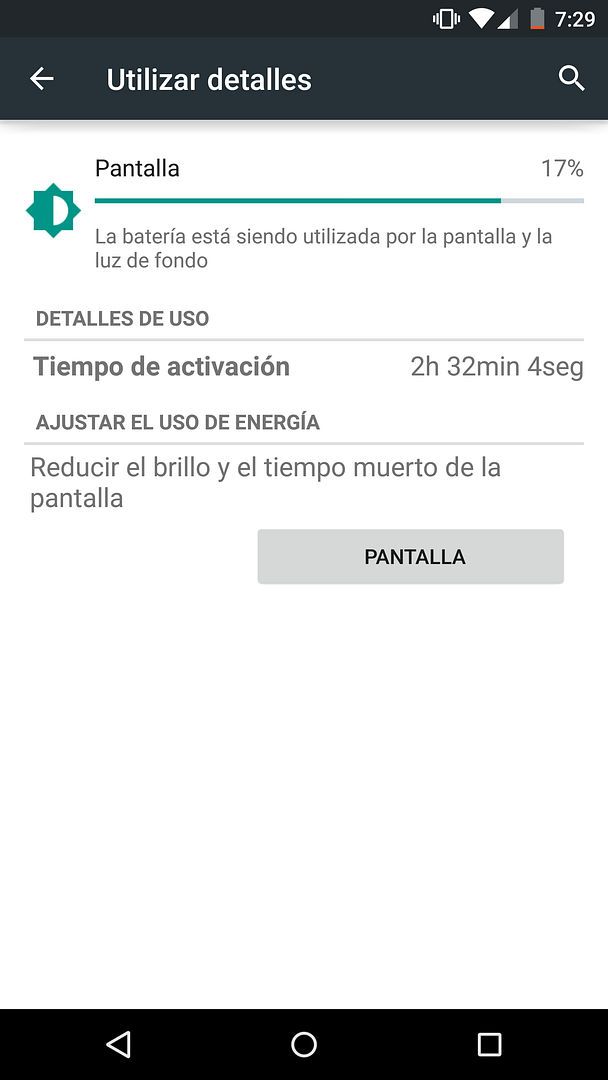Go to the home screen
This screenshot has width=608, height=1080.
[304, 1044]
